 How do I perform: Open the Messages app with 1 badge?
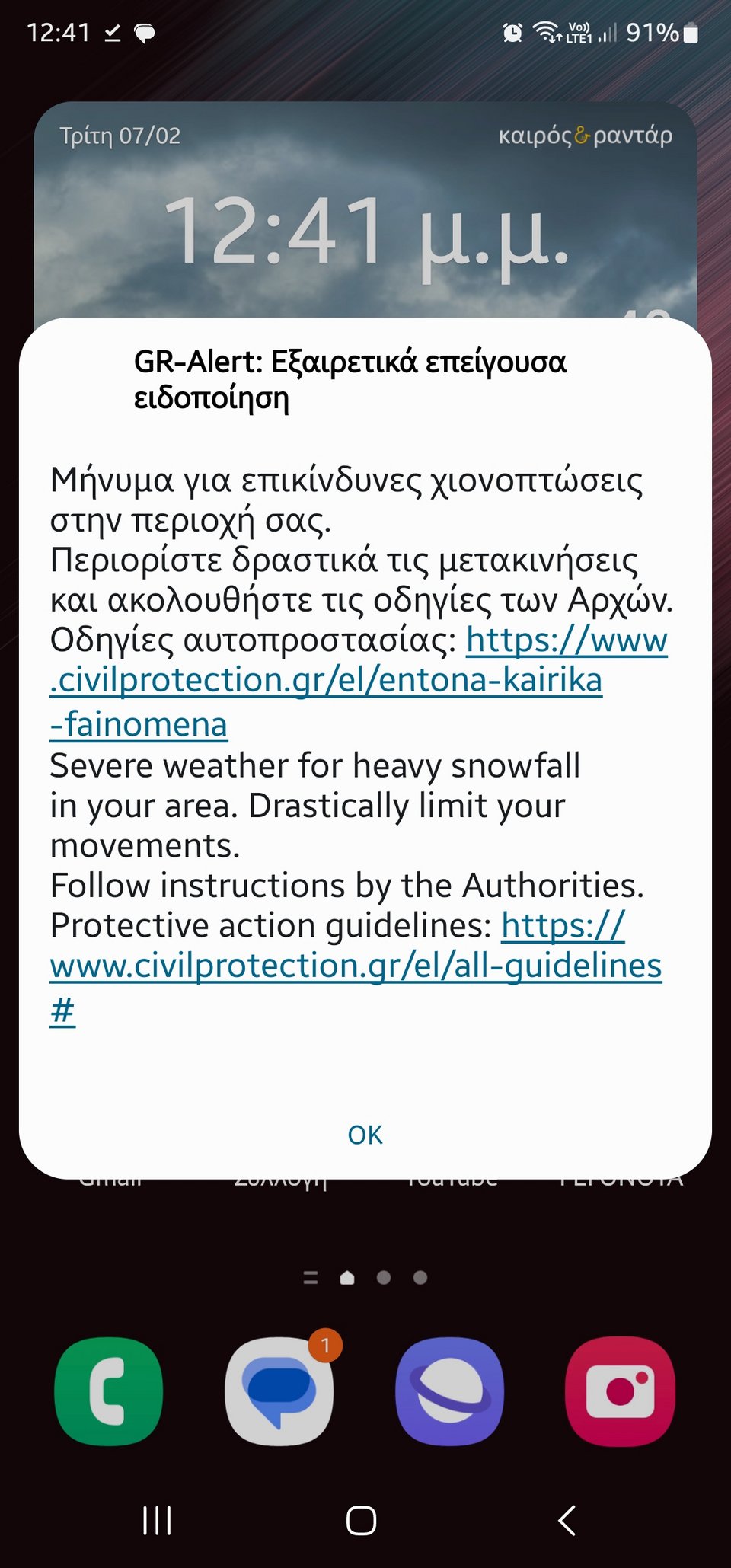[279, 1391]
